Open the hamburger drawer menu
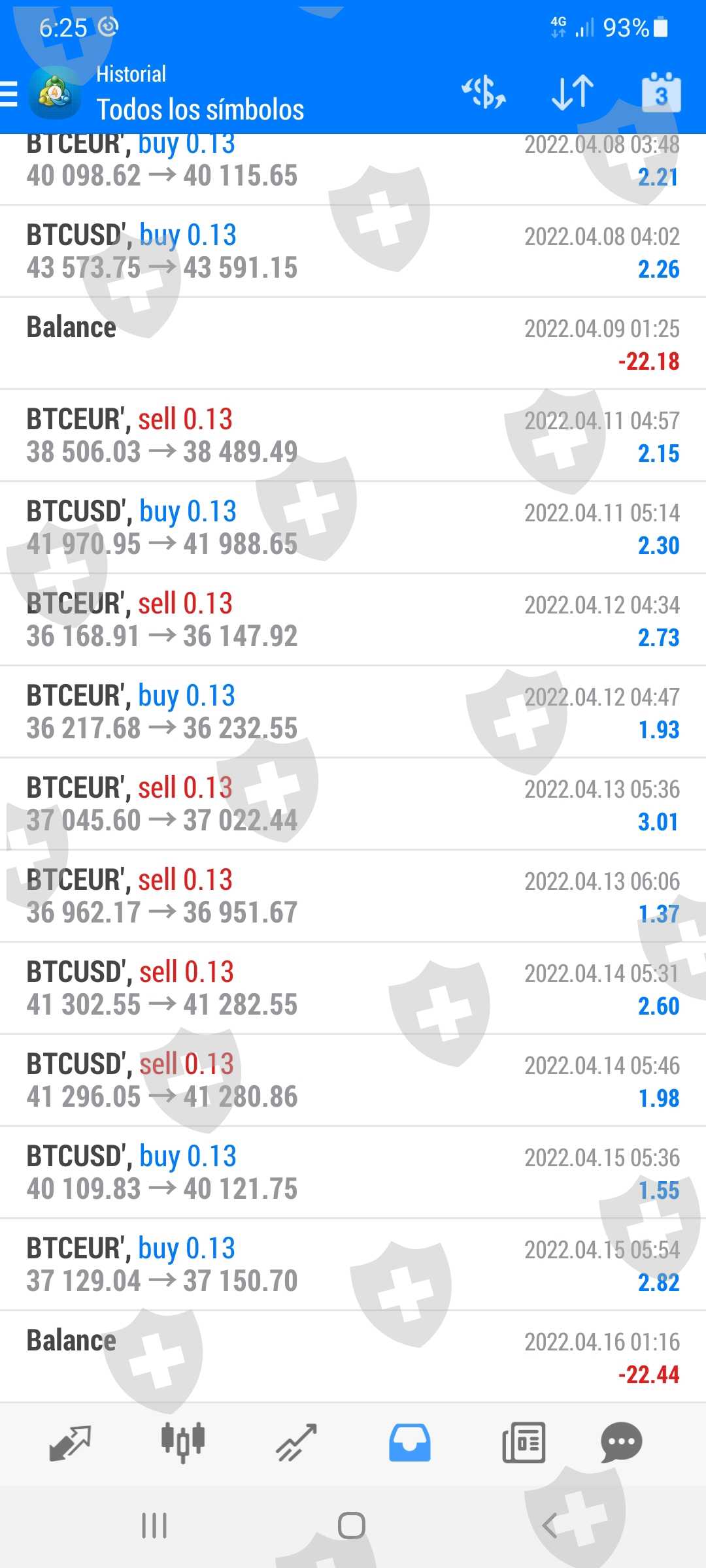 coord(9,93)
